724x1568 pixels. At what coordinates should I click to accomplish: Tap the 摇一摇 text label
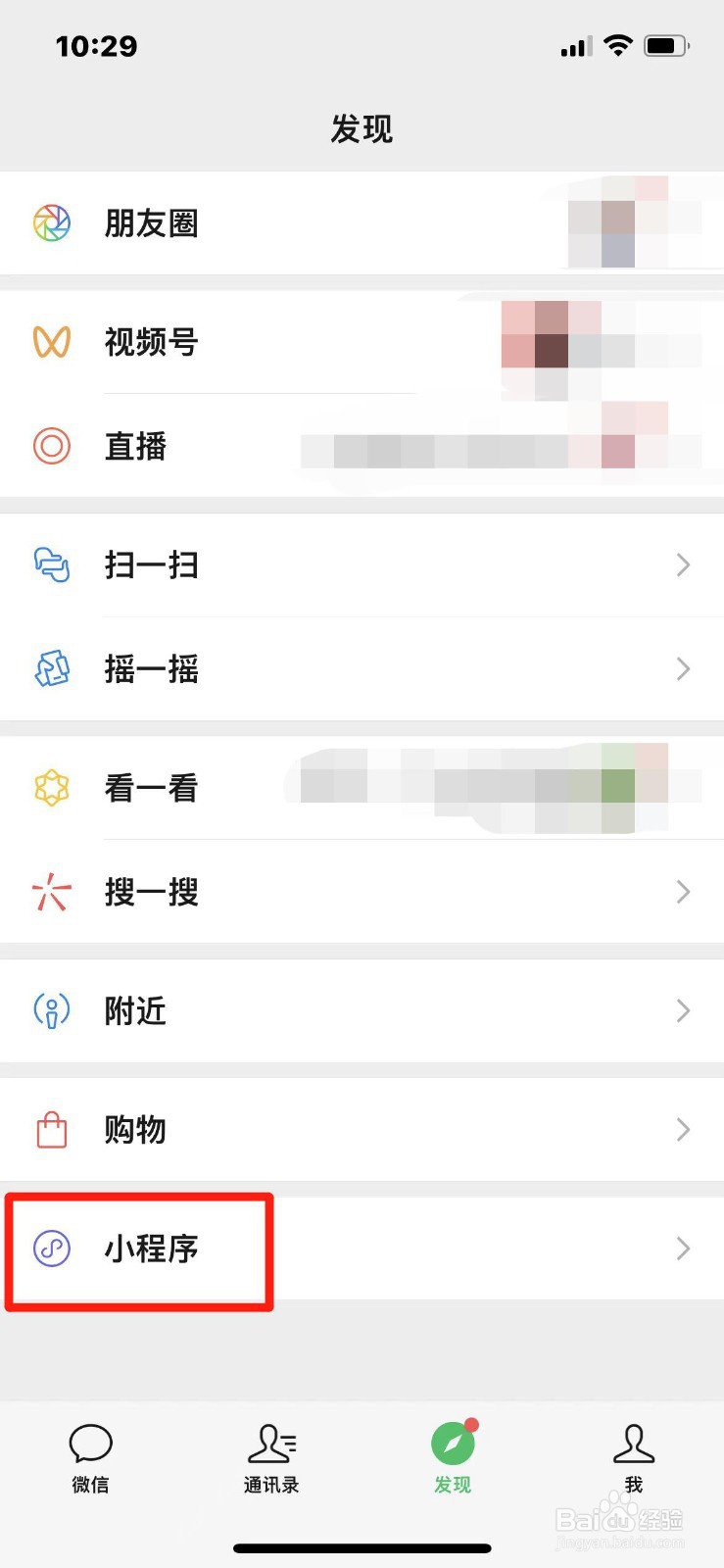[x=151, y=669]
